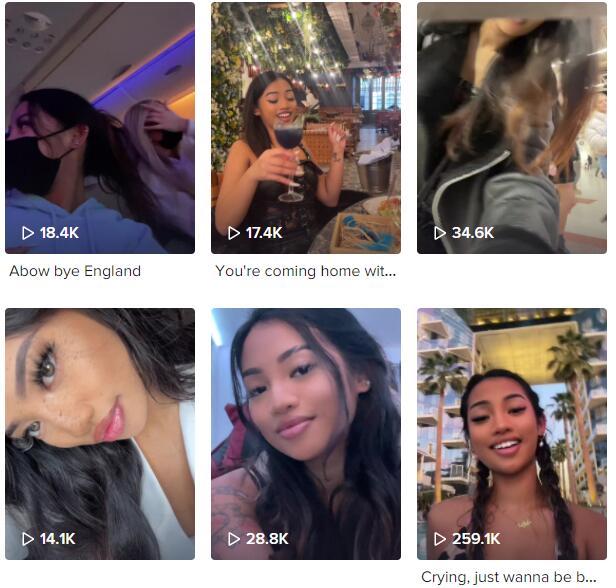Play the video with 17.4K views
The image size is (616, 588).
click(x=305, y=128)
